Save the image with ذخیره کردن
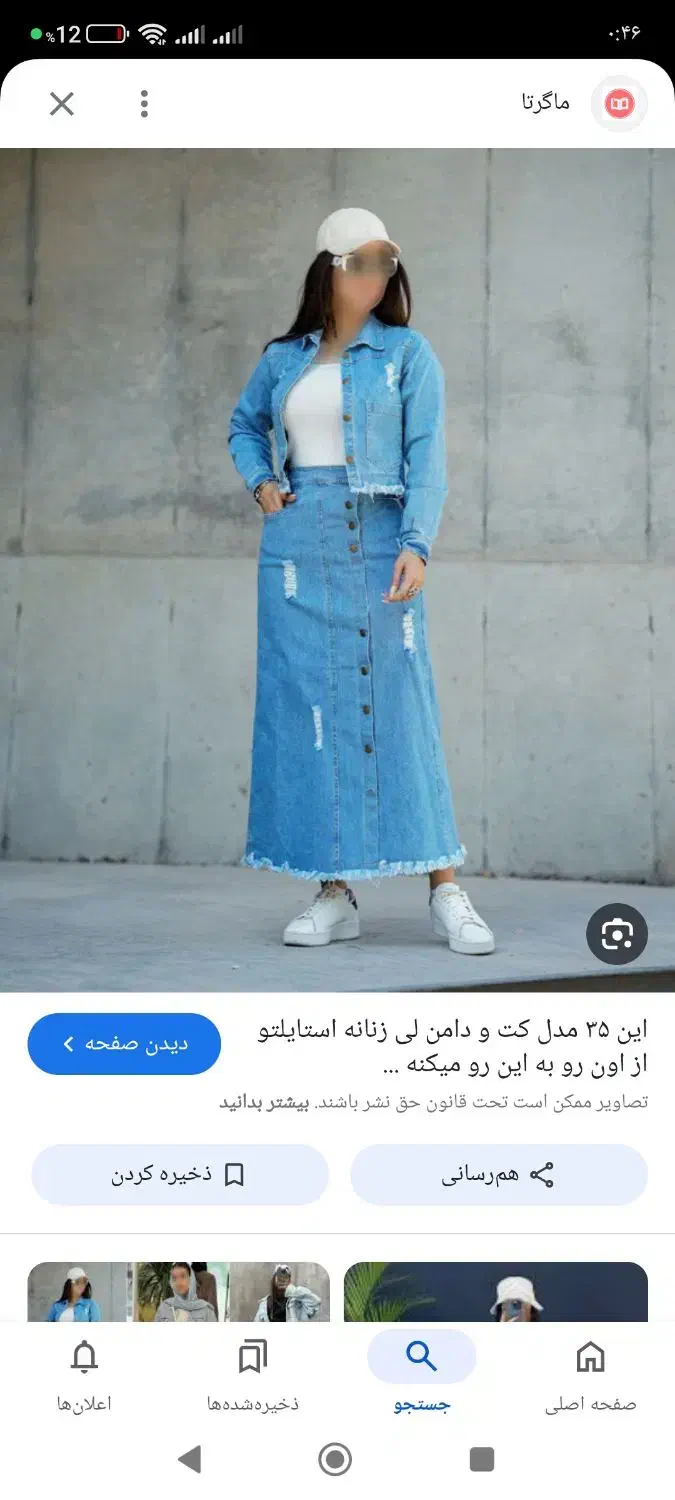 [x=180, y=1175]
